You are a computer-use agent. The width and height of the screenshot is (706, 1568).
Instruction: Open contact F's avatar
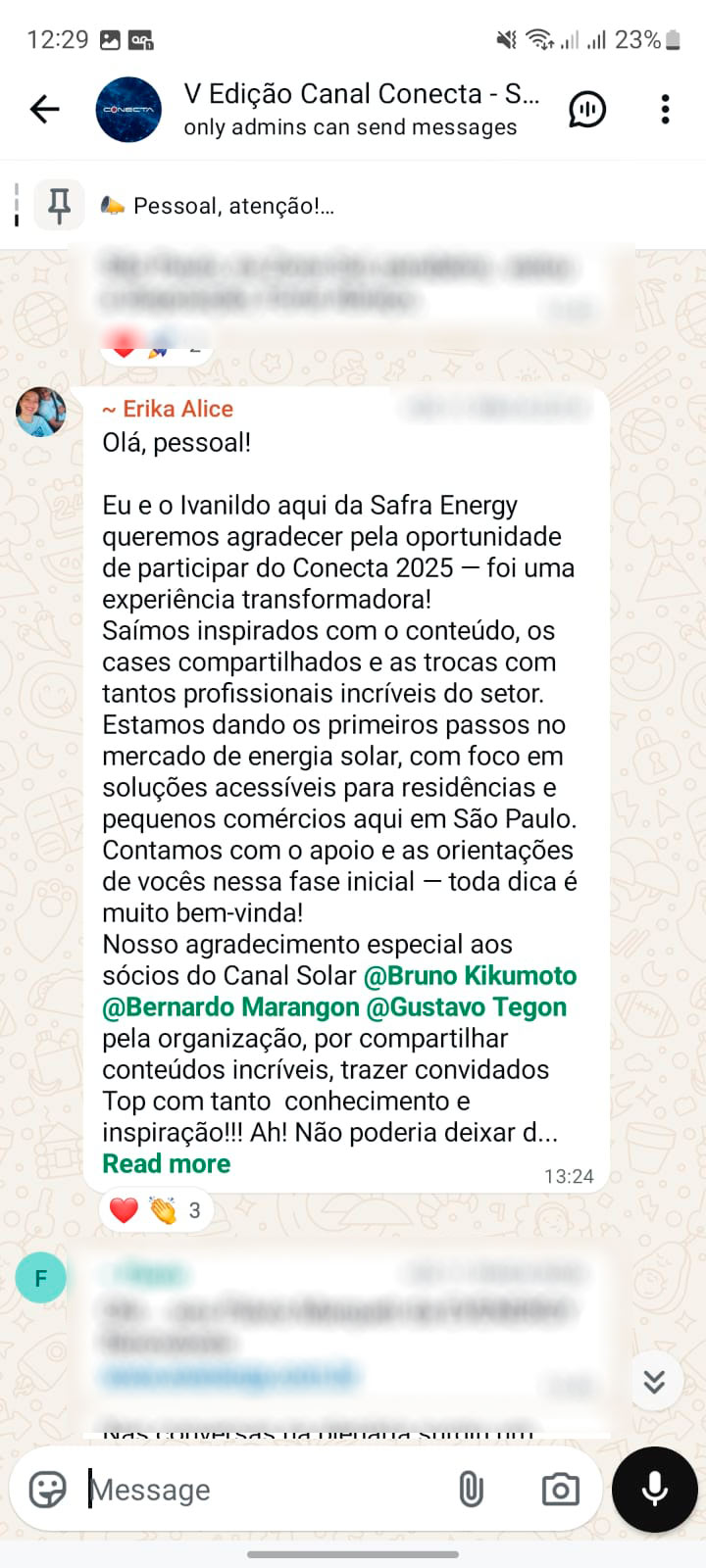tap(41, 1278)
